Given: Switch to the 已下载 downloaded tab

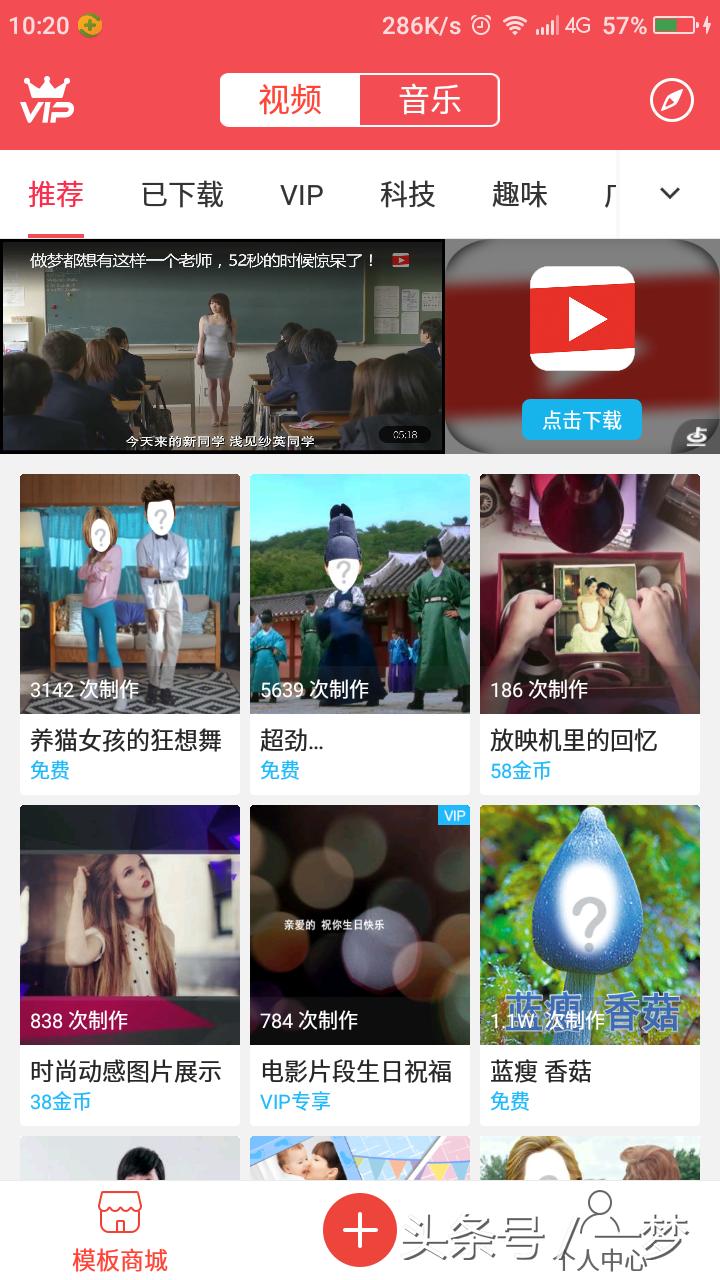Looking at the screenshot, I should coord(180,196).
